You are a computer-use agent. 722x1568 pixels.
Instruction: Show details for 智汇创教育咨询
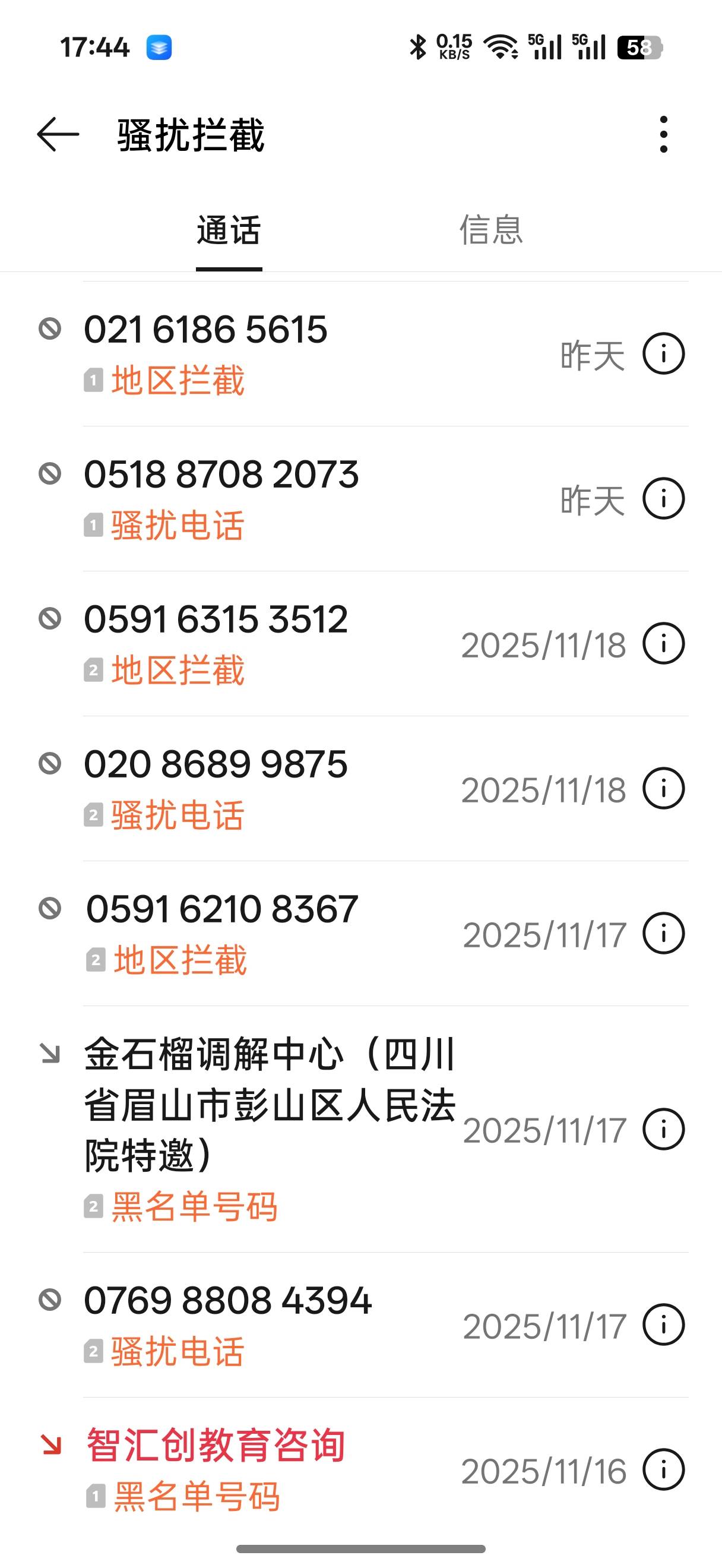click(664, 1469)
